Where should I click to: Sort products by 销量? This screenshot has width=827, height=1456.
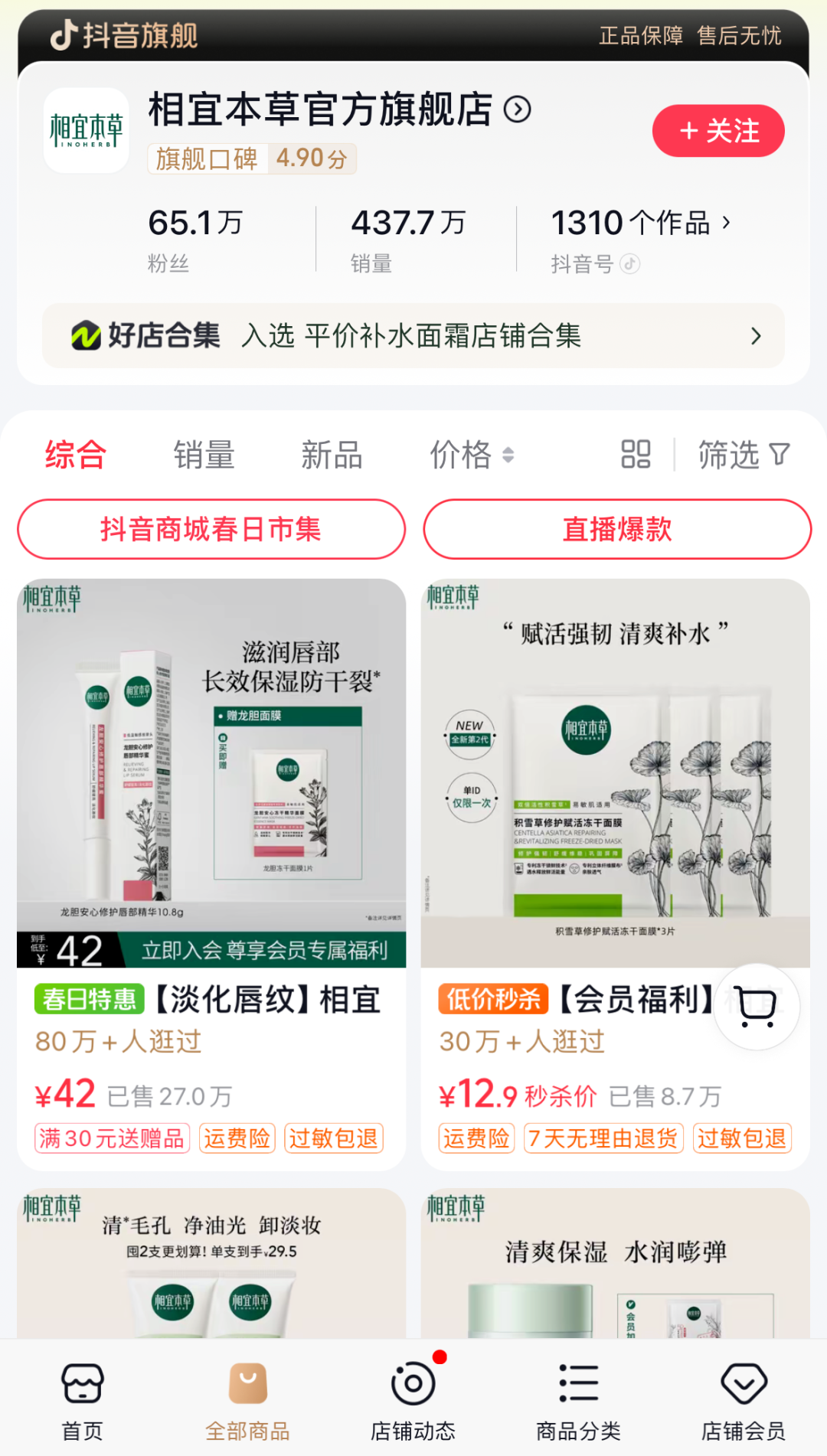[x=204, y=455]
